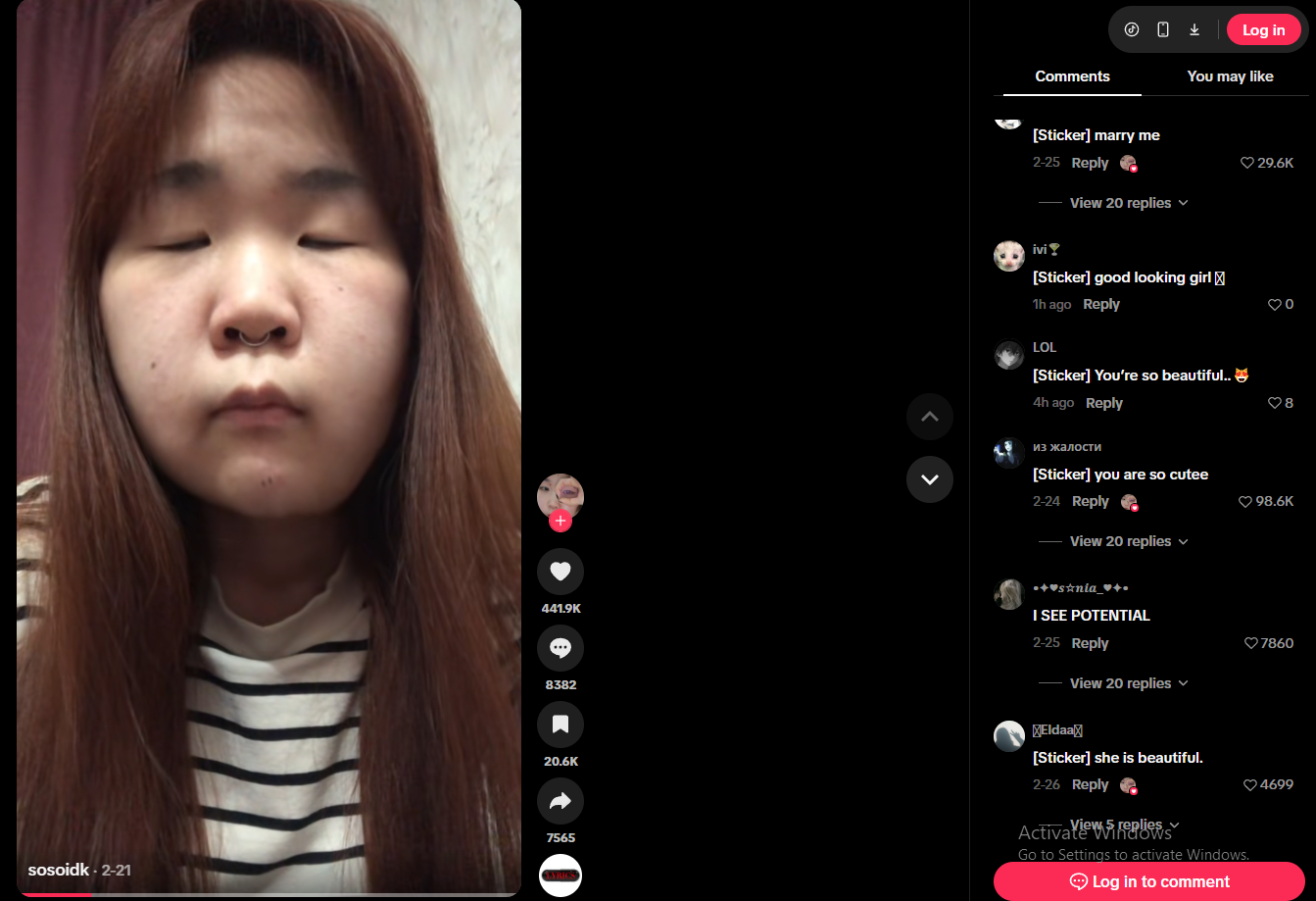Screen dimensions: 1316x901
Task: Like this video by sosoidk
Action: 561,572
